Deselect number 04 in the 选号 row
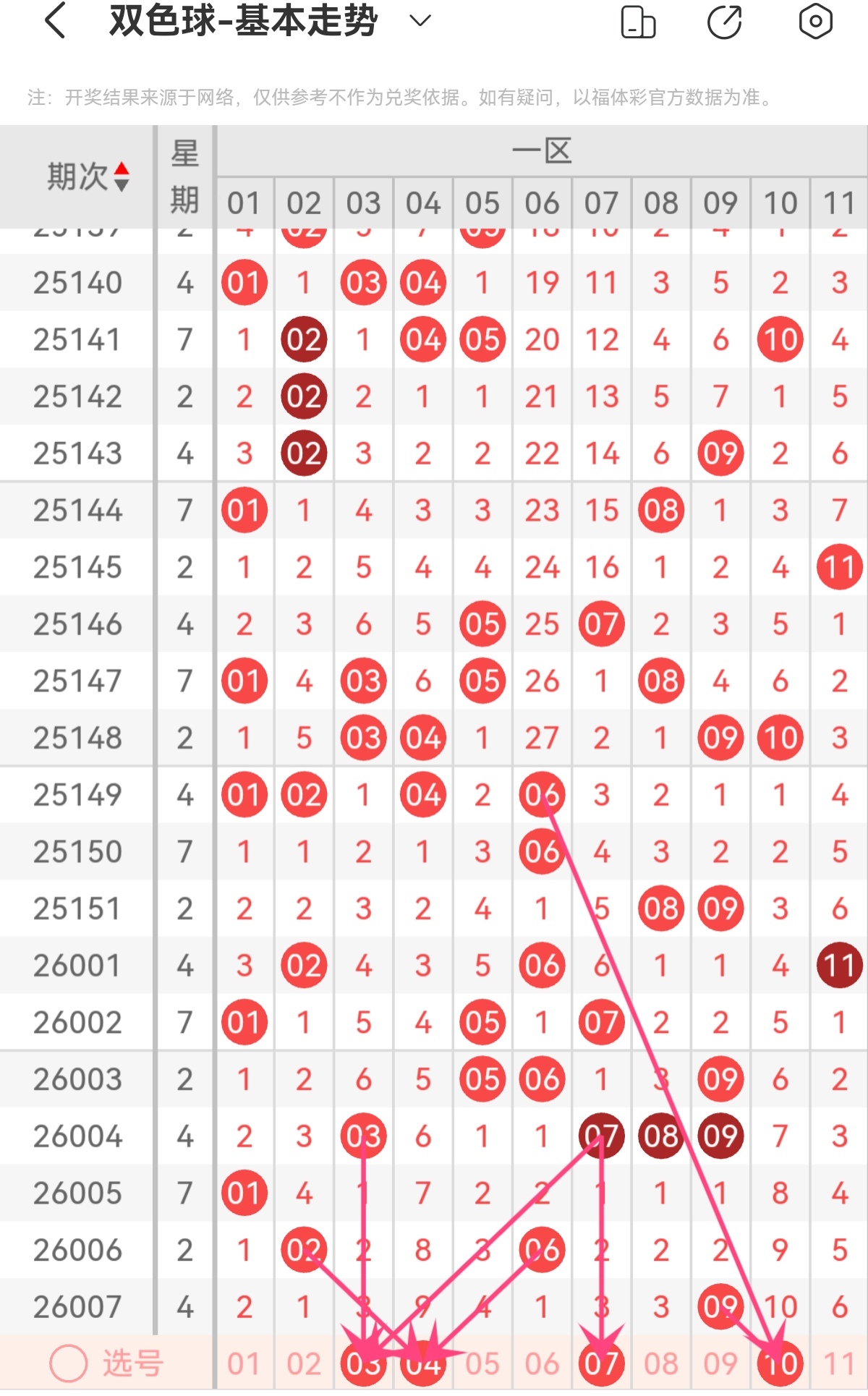 (x=422, y=1364)
